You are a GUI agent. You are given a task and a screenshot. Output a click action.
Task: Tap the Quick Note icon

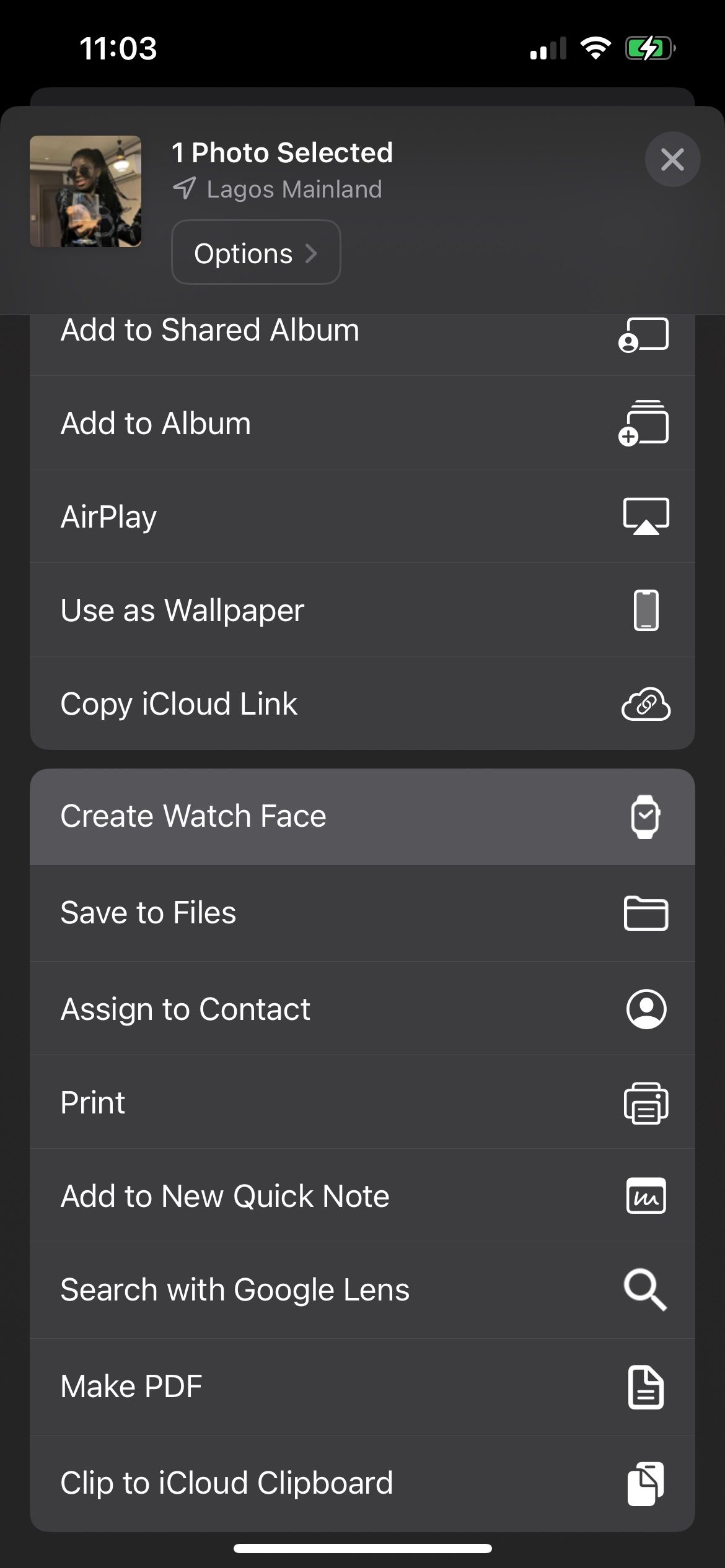[645, 1196]
